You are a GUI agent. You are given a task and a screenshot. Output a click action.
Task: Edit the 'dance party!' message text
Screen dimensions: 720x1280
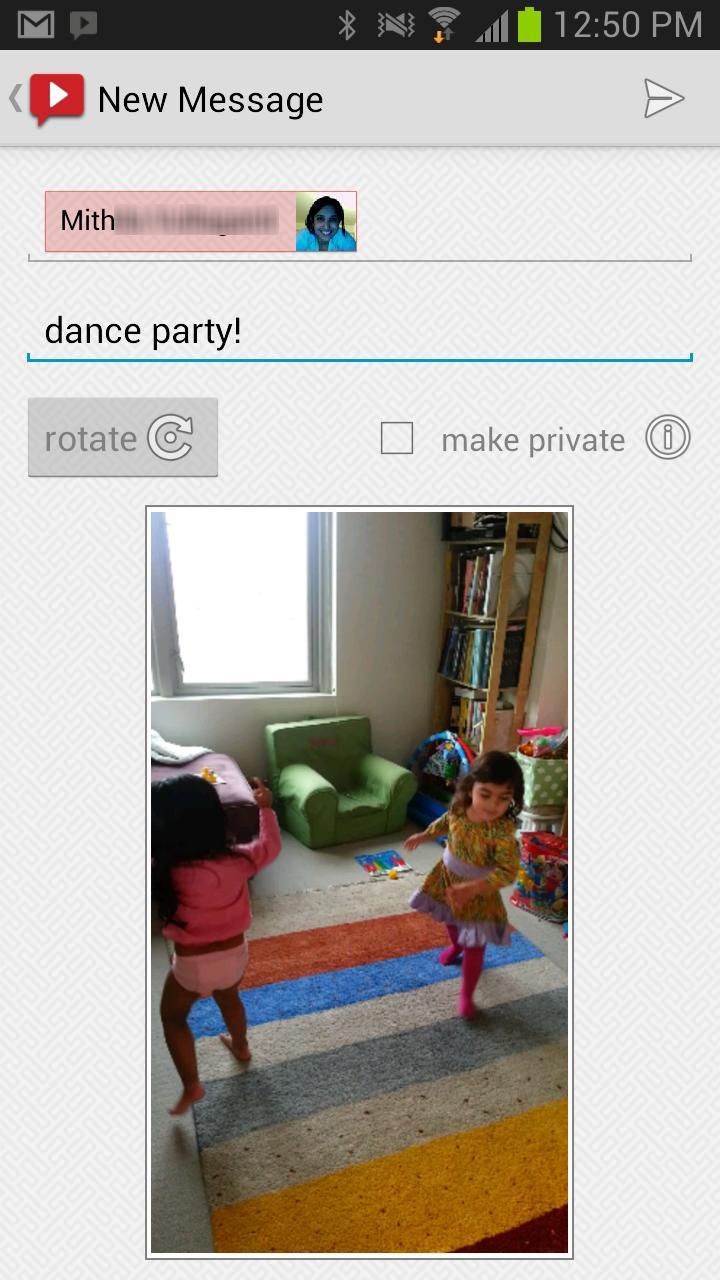pyautogui.click(x=358, y=331)
